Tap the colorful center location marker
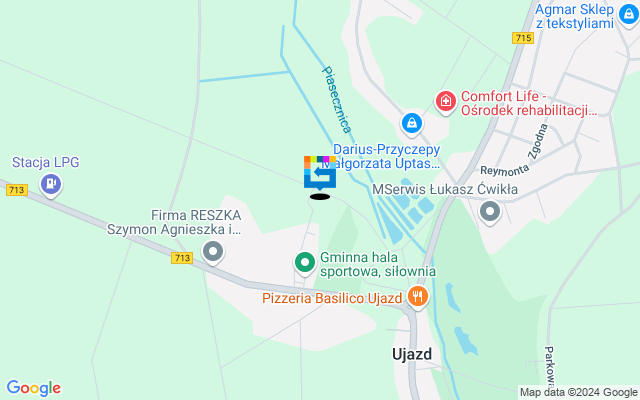640x400 pixels. click(x=320, y=172)
